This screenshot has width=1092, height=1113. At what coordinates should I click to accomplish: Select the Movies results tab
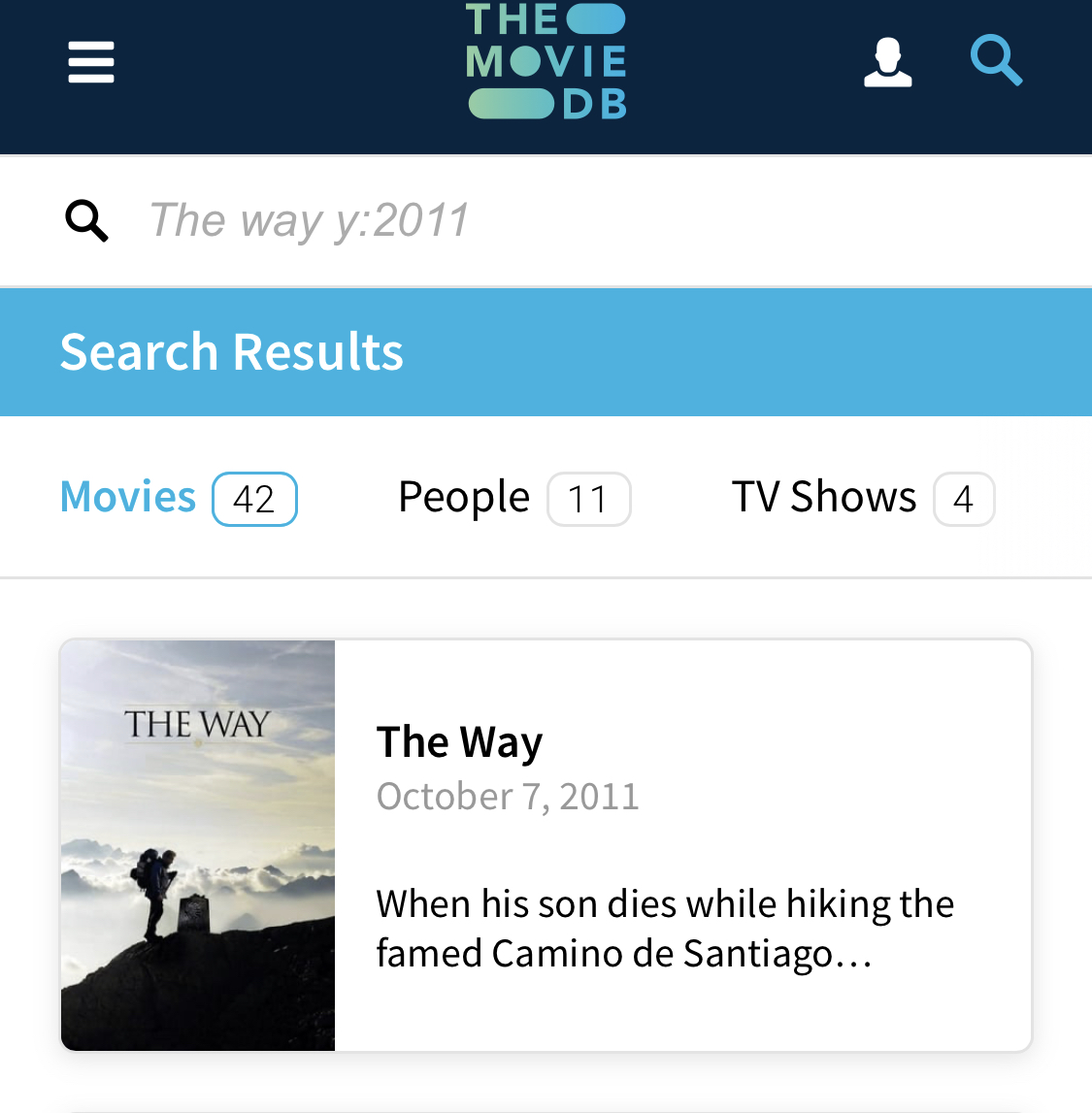pos(178,498)
